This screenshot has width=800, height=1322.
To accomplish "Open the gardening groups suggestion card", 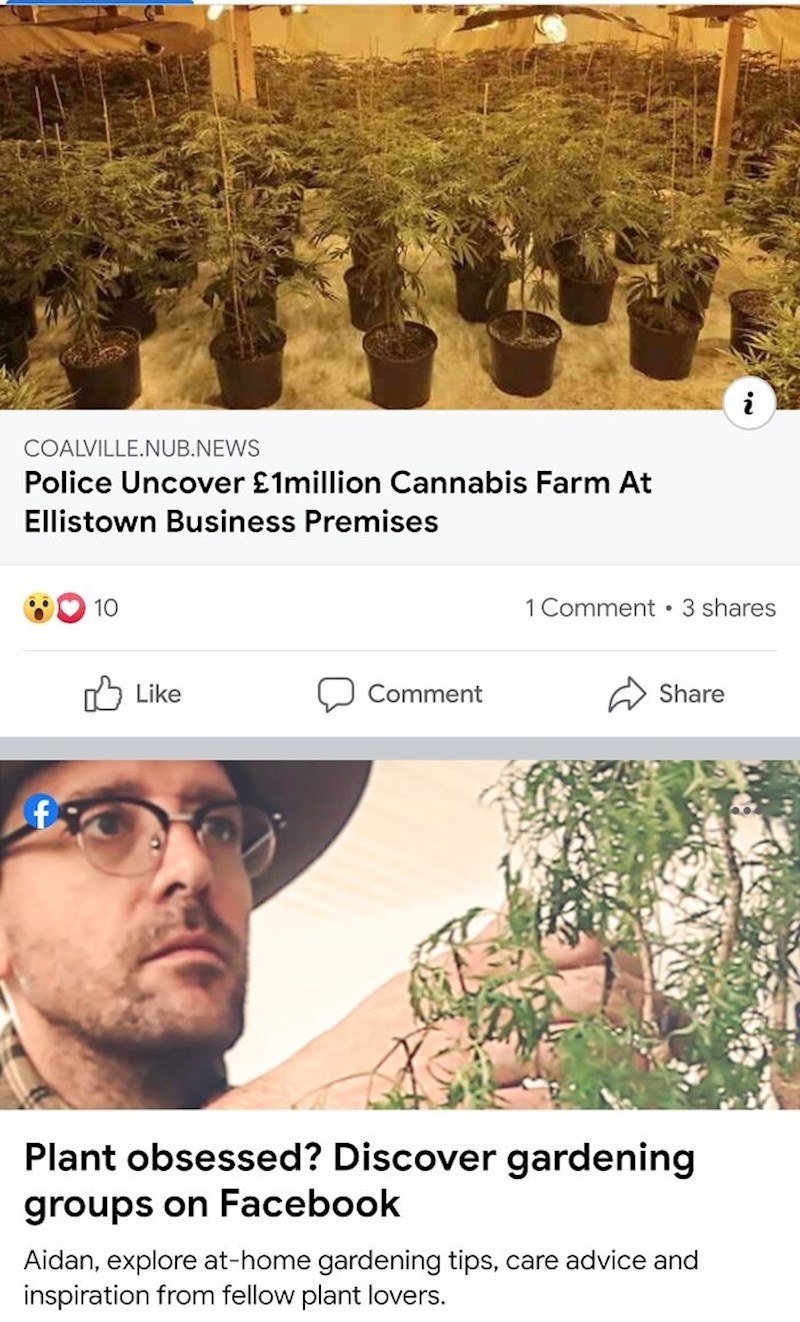I will 358,1180.
